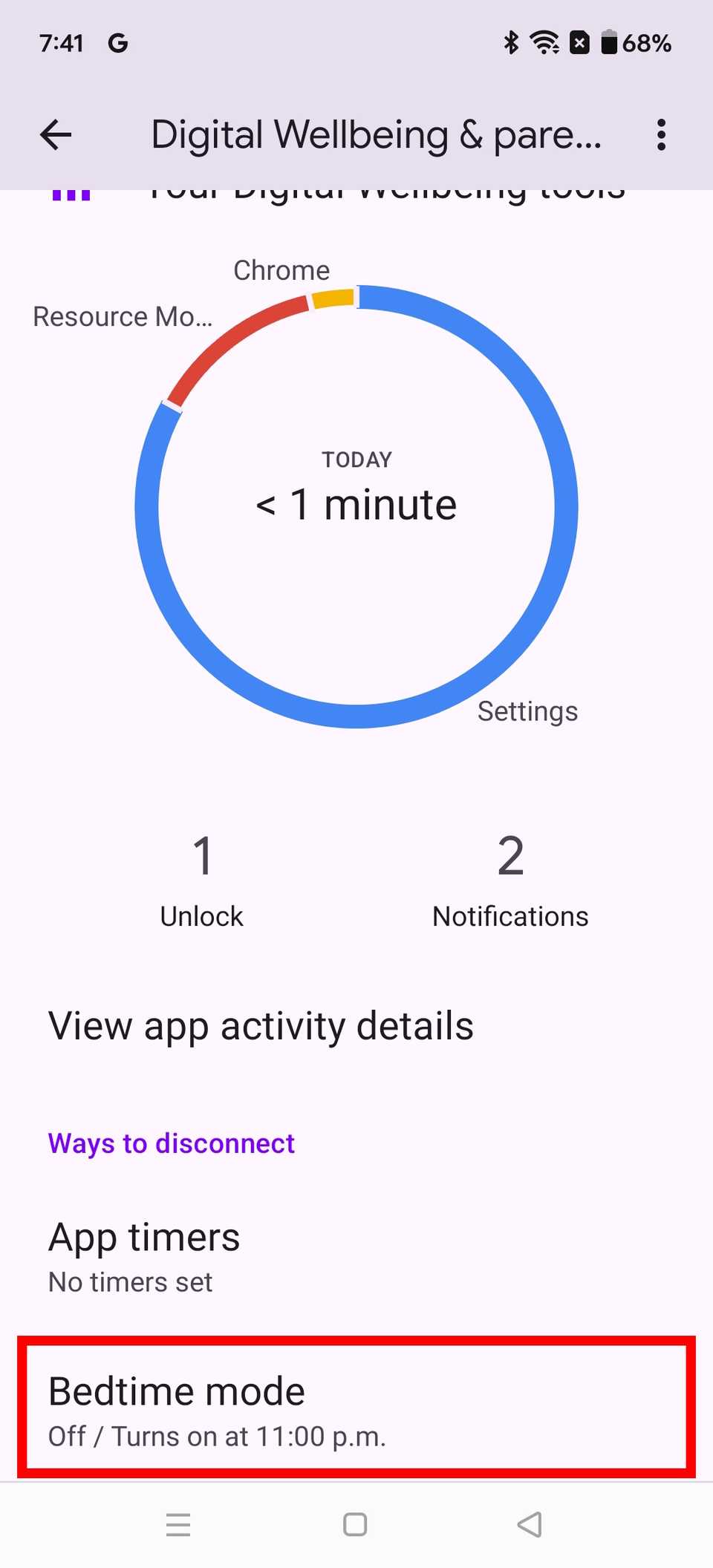Tap the Digital Wellbeing title
713x1568 pixels.
click(x=377, y=134)
